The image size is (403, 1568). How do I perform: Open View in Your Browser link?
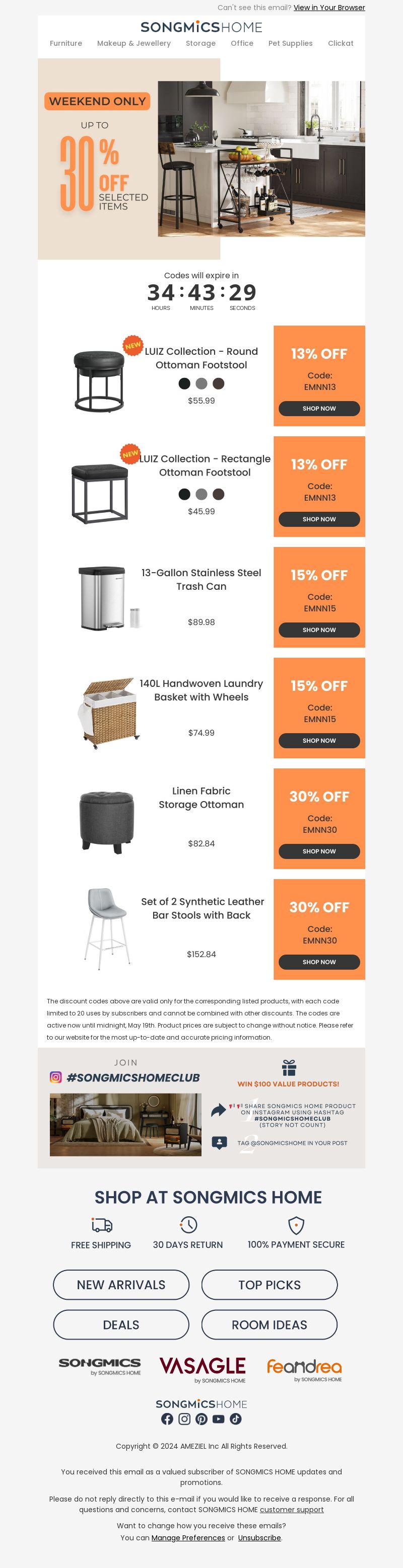(x=328, y=8)
